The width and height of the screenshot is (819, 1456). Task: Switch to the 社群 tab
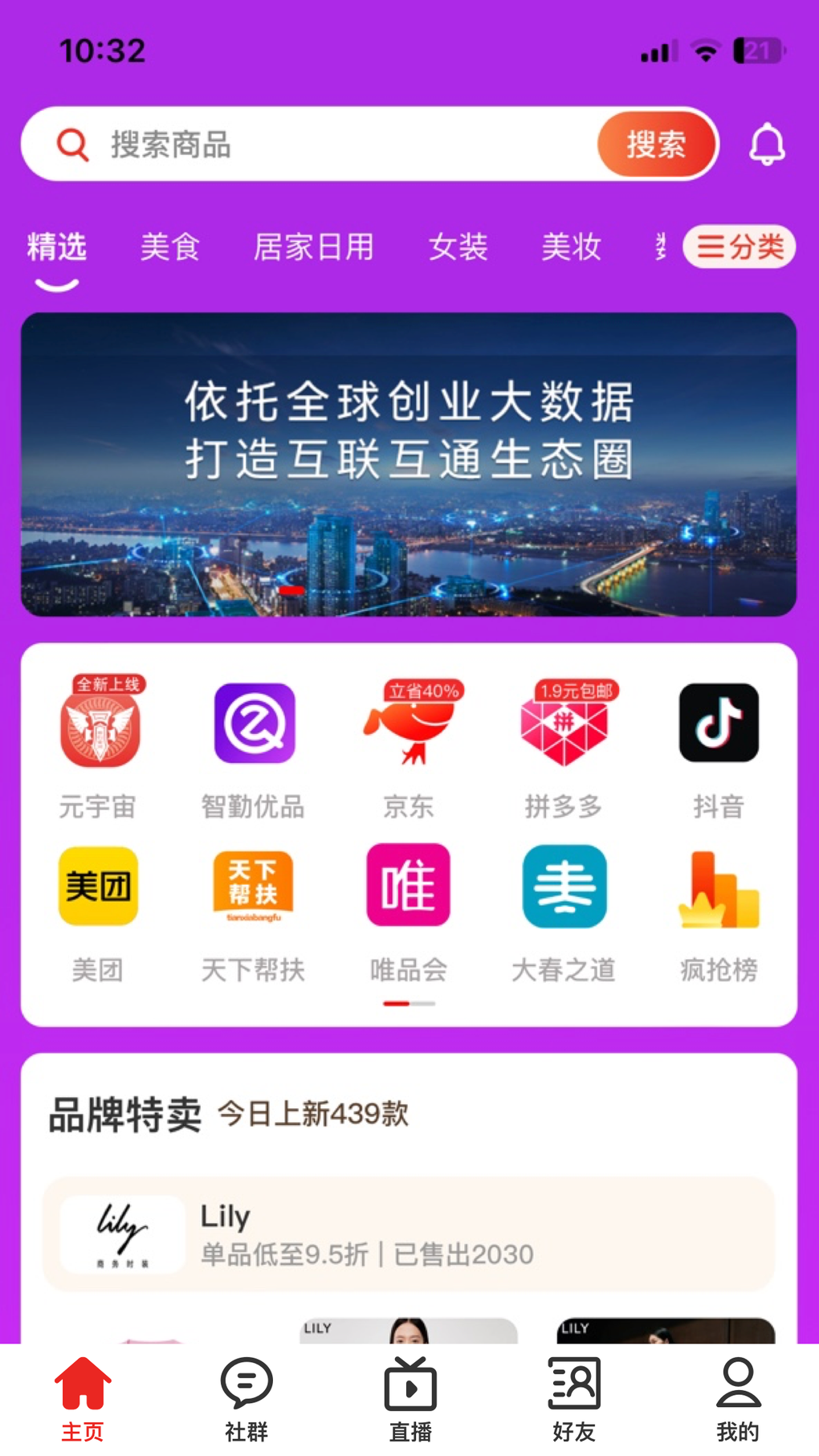pyautogui.click(x=247, y=1398)
